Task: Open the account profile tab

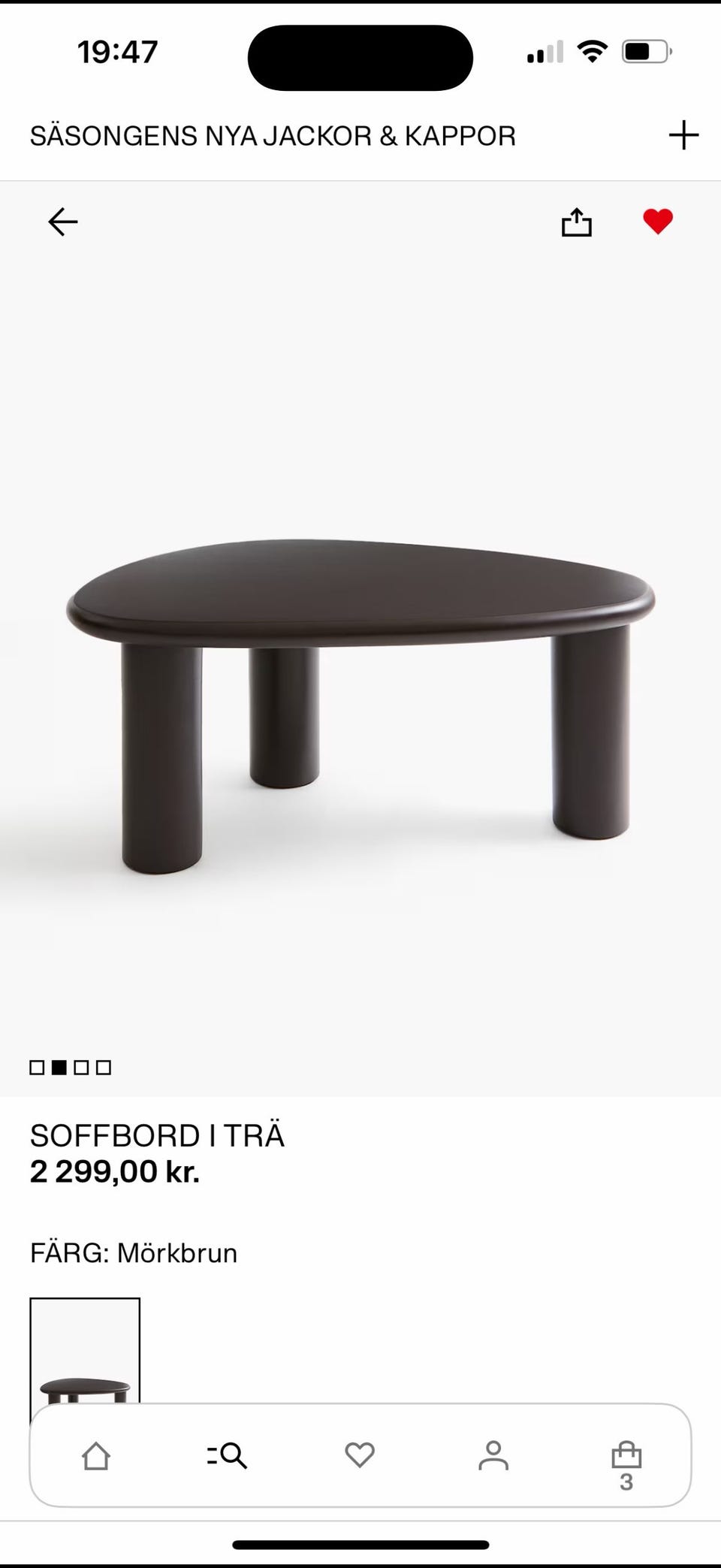Action: coord(493,1456)
